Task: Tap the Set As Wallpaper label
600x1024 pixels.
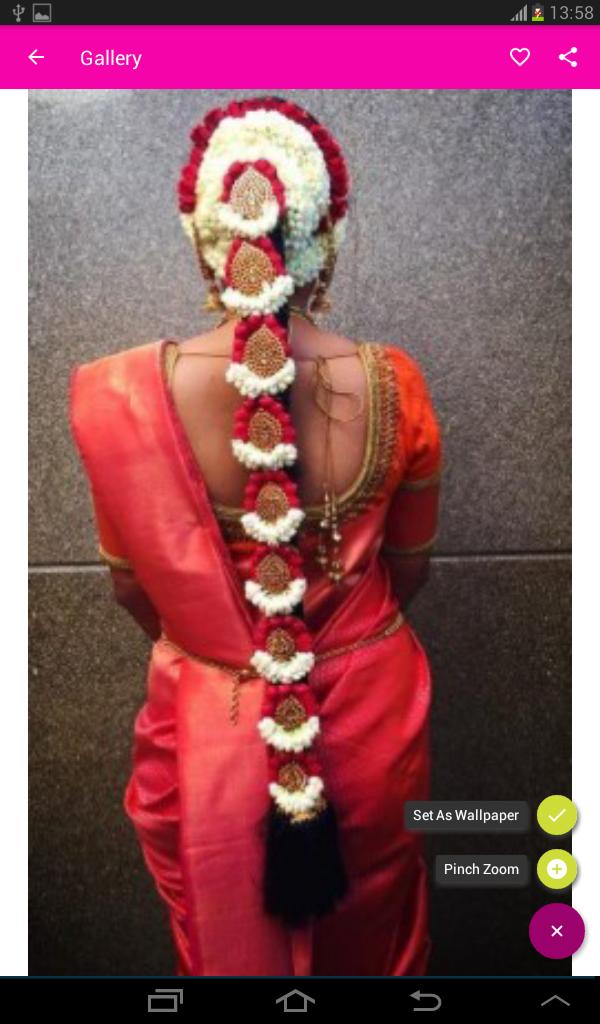Action: point(466,815)
